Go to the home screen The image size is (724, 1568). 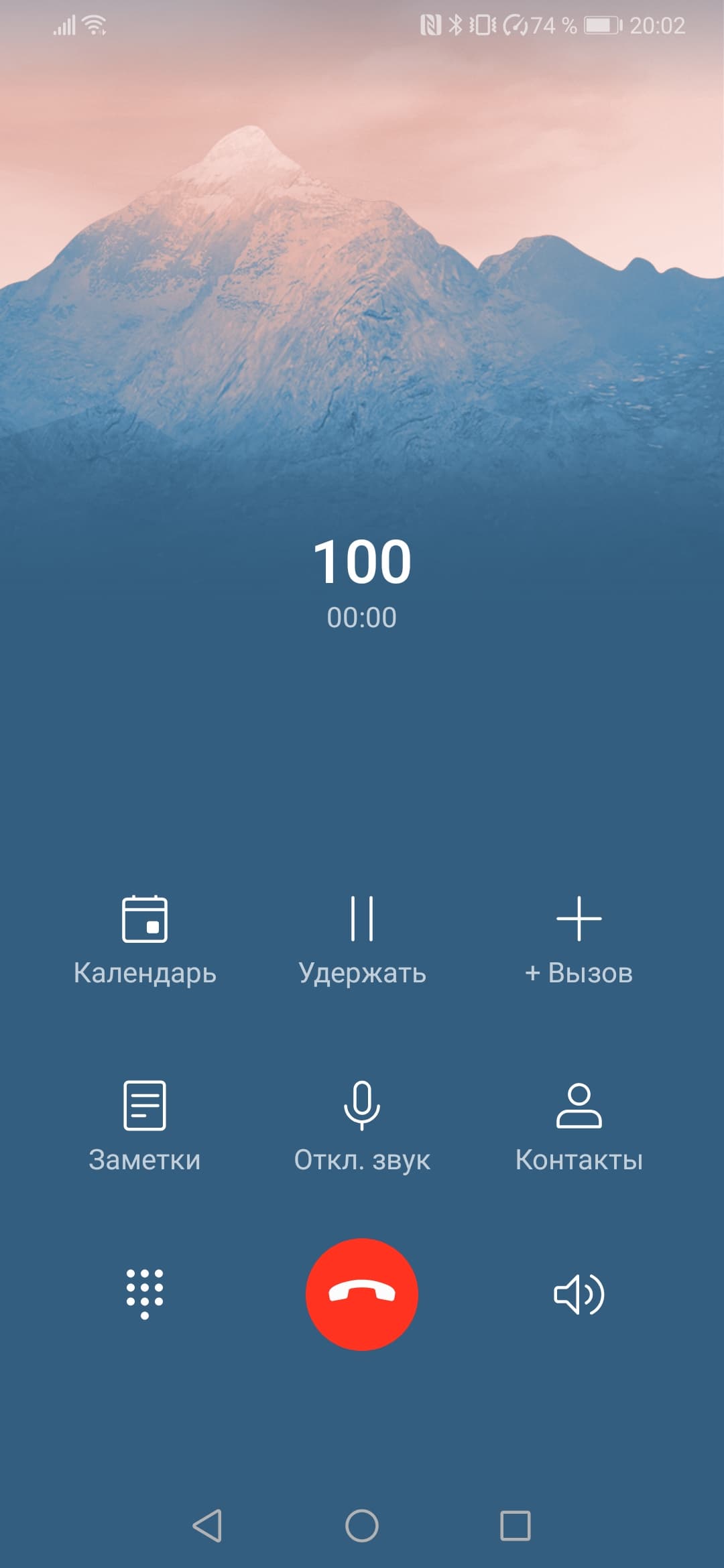click(362, 1526)
